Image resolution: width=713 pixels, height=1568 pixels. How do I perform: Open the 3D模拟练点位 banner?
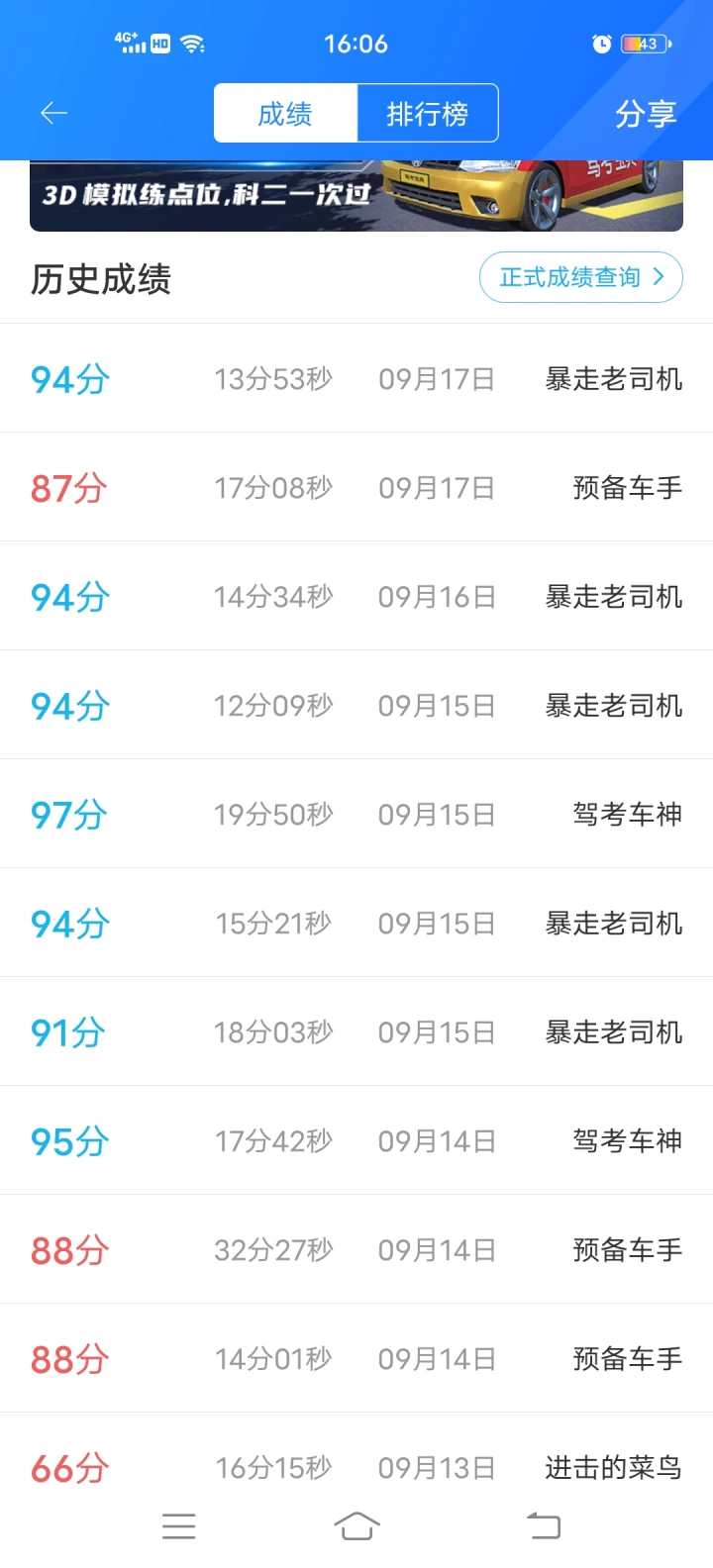pyautogui.click(x=356, y=195)
